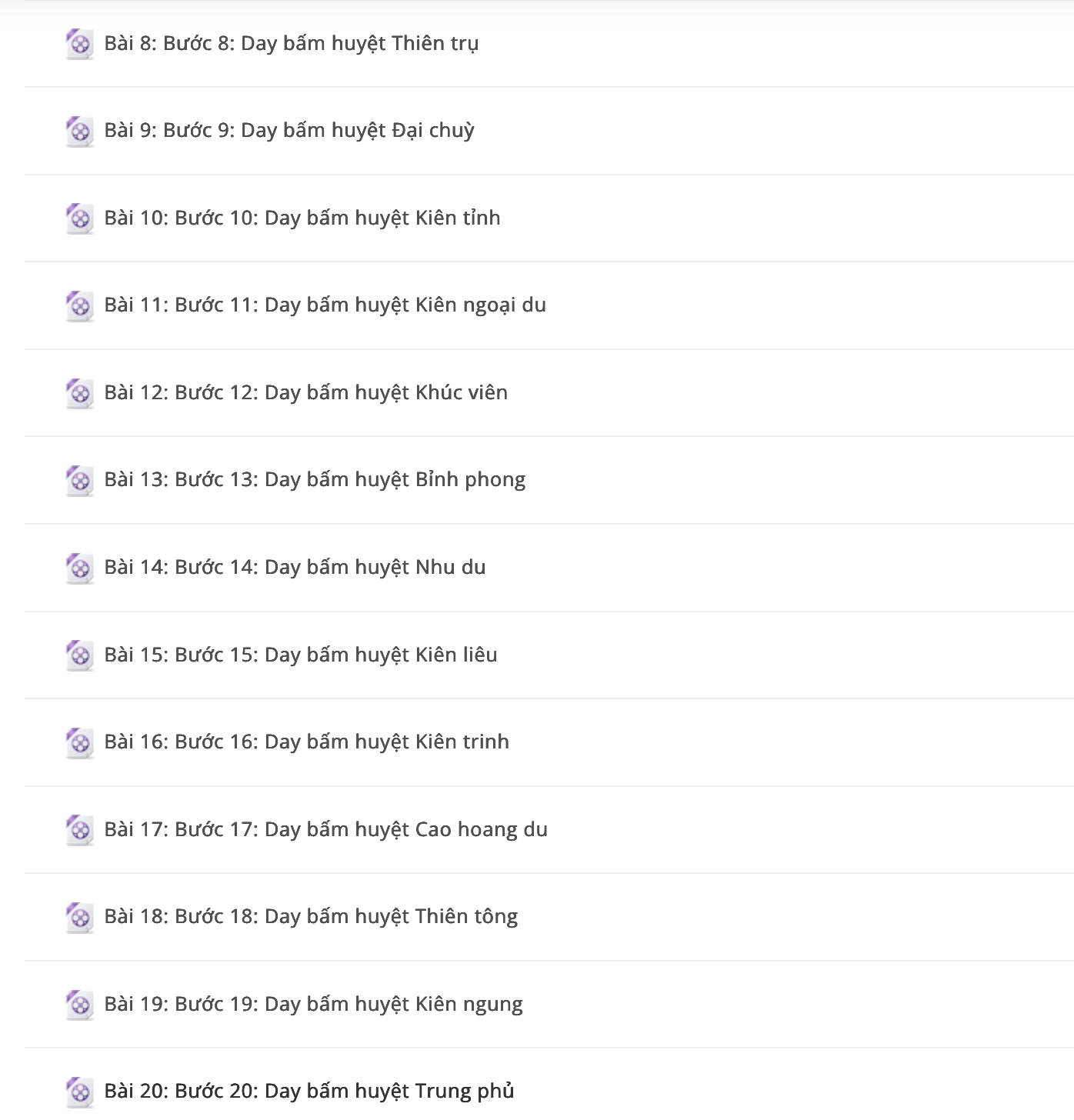Select Bài 18: Day bấm huyệt Thiên tông
The image size is (1074, 1120).
(x=311, y=916)
